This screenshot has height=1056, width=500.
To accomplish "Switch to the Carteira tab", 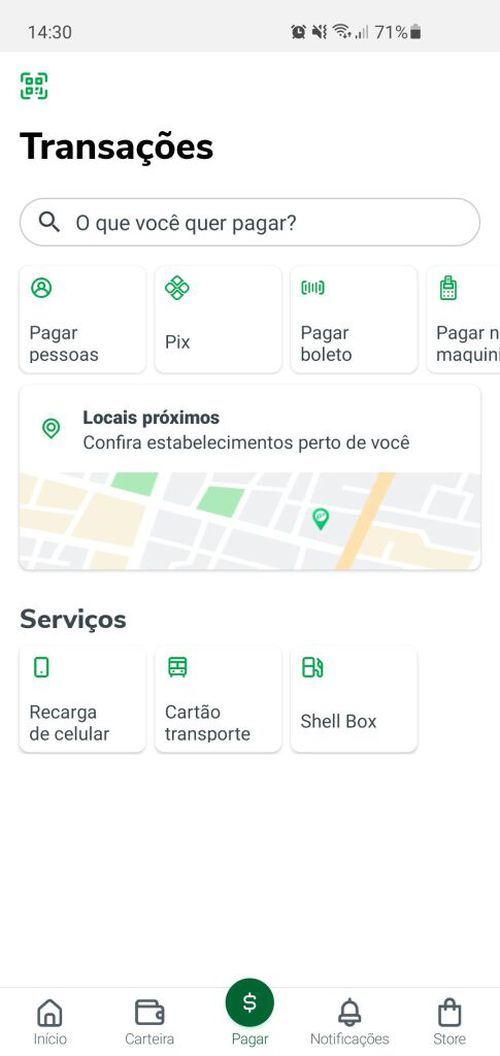I will tap(150, 1022).
